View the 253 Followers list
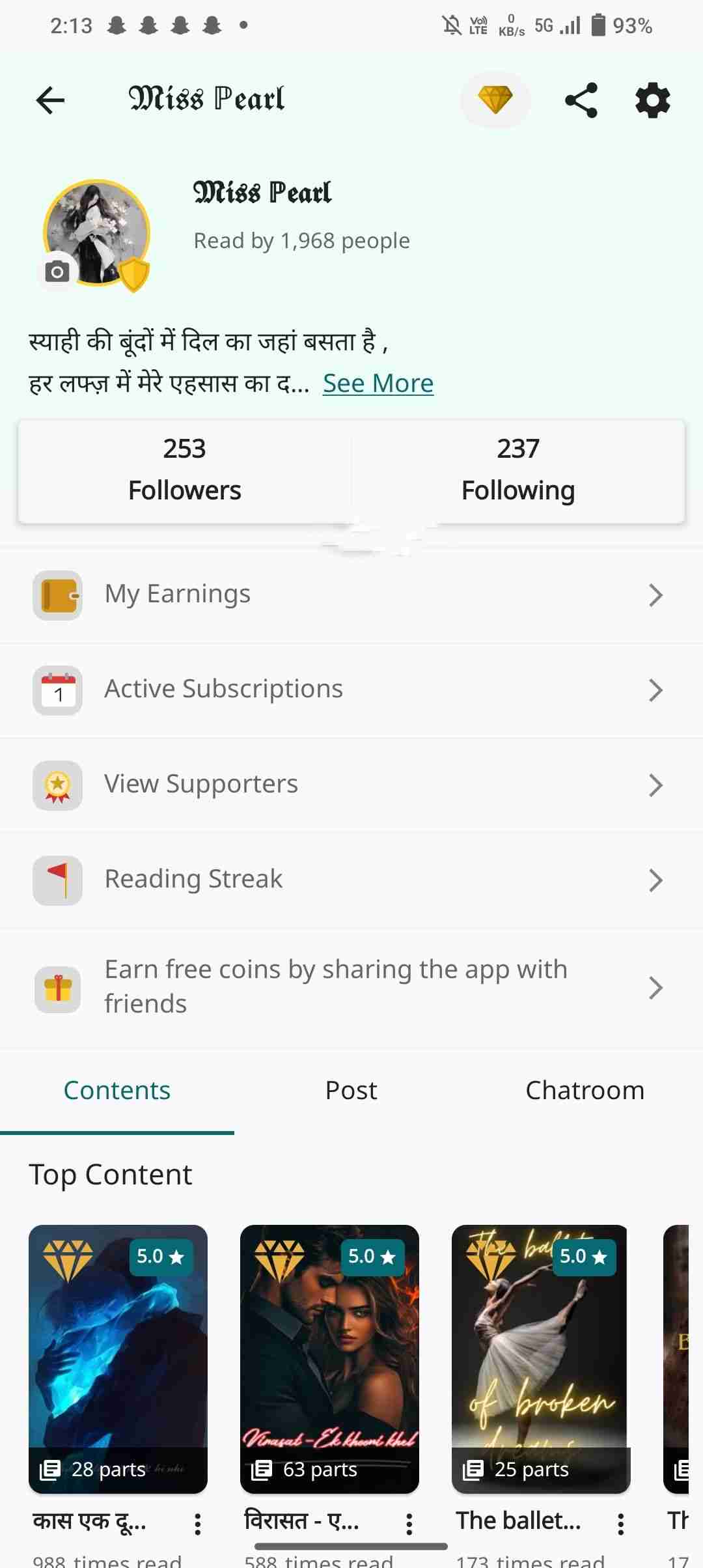Image resolution: width=703 pixels, height=1568 pixels. tap(185, 470)
